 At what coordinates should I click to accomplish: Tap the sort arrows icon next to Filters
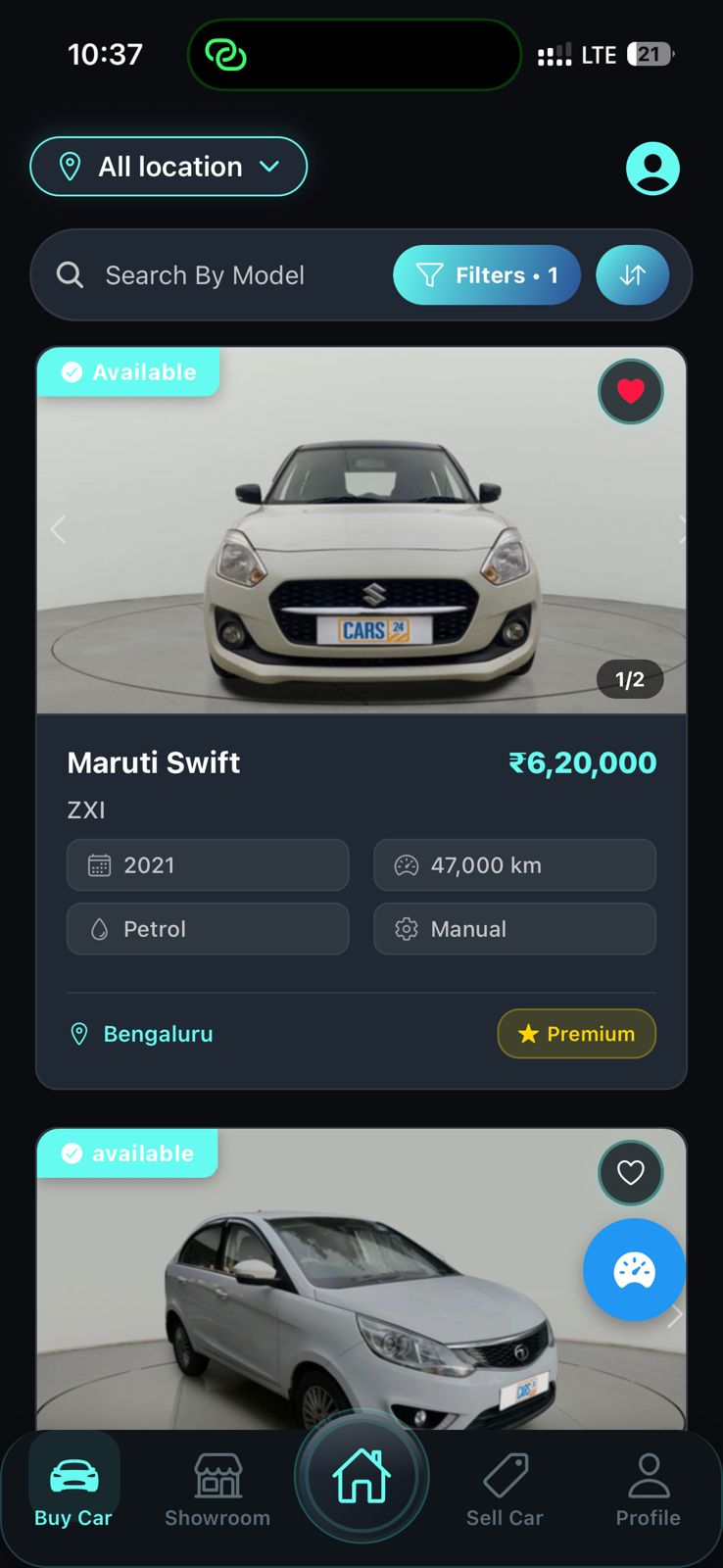pyautogui.click(x=632, y=274)
